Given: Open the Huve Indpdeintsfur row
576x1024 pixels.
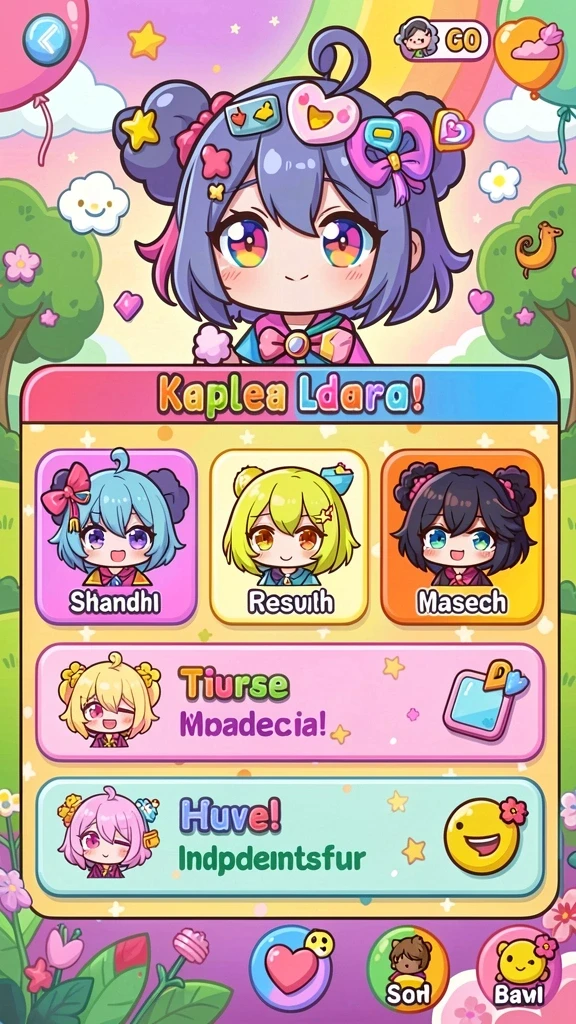Looking at the screenshot, I should [x=290, y=837].
